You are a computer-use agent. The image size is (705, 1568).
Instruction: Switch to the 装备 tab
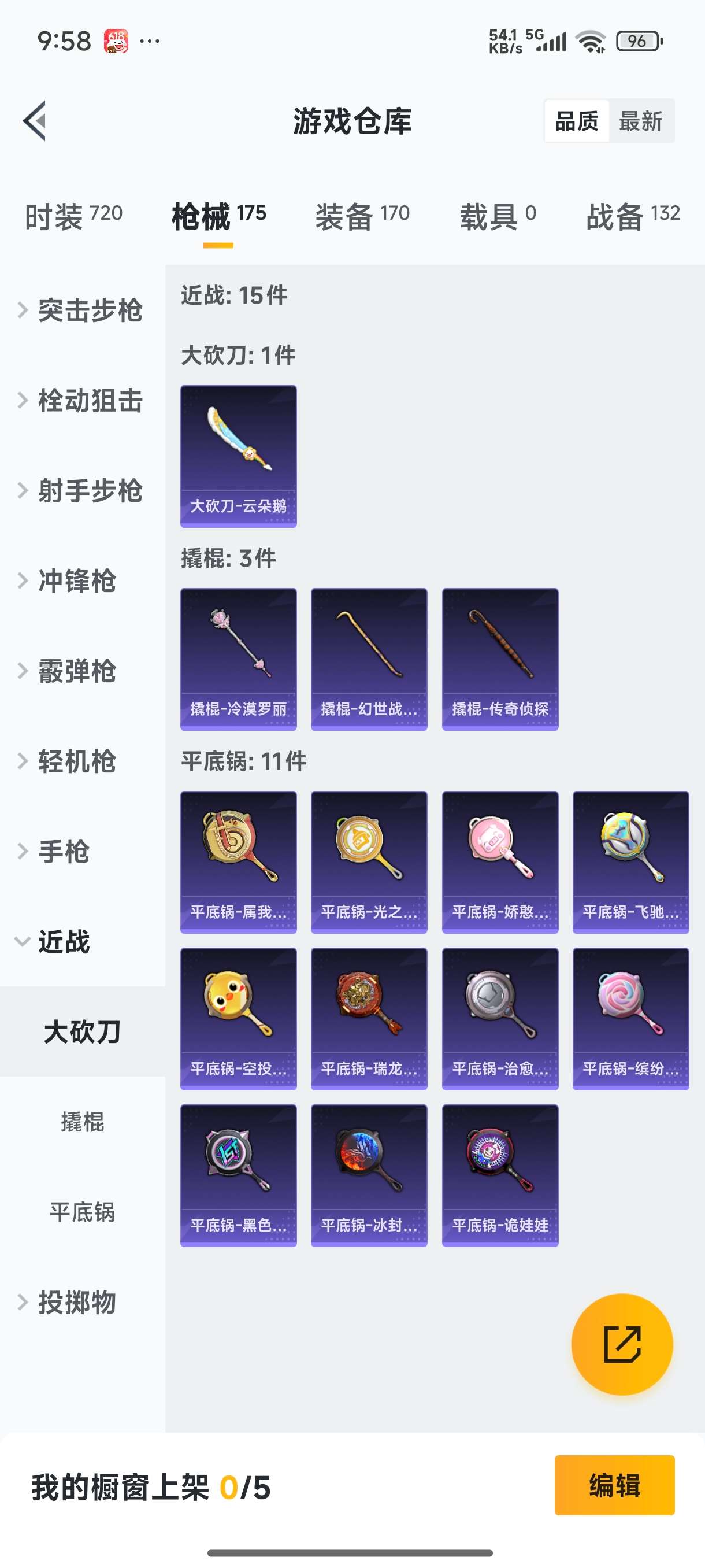362,216
